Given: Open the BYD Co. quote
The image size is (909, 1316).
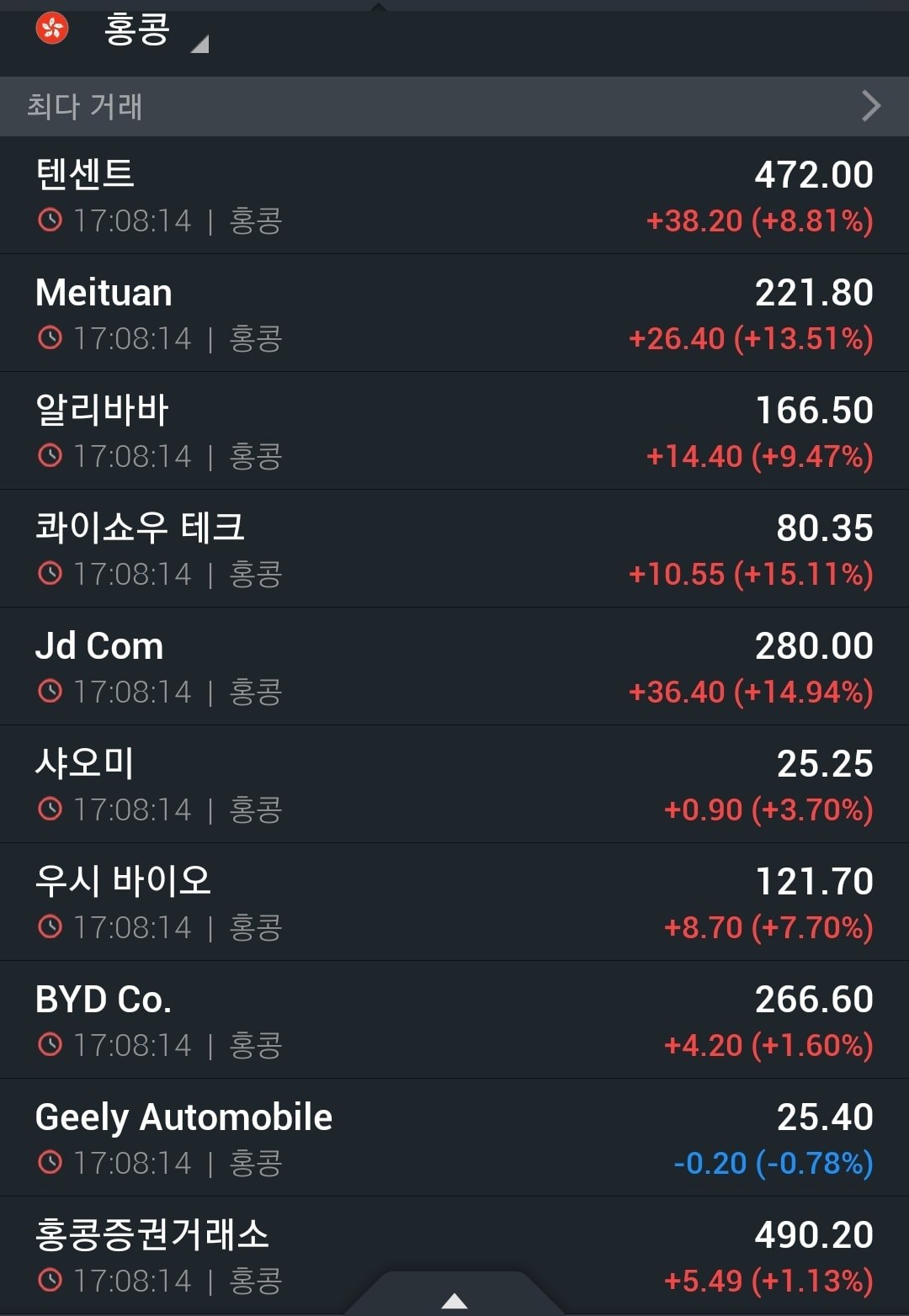Looking at the screenshot, I should click(454, 1020).
